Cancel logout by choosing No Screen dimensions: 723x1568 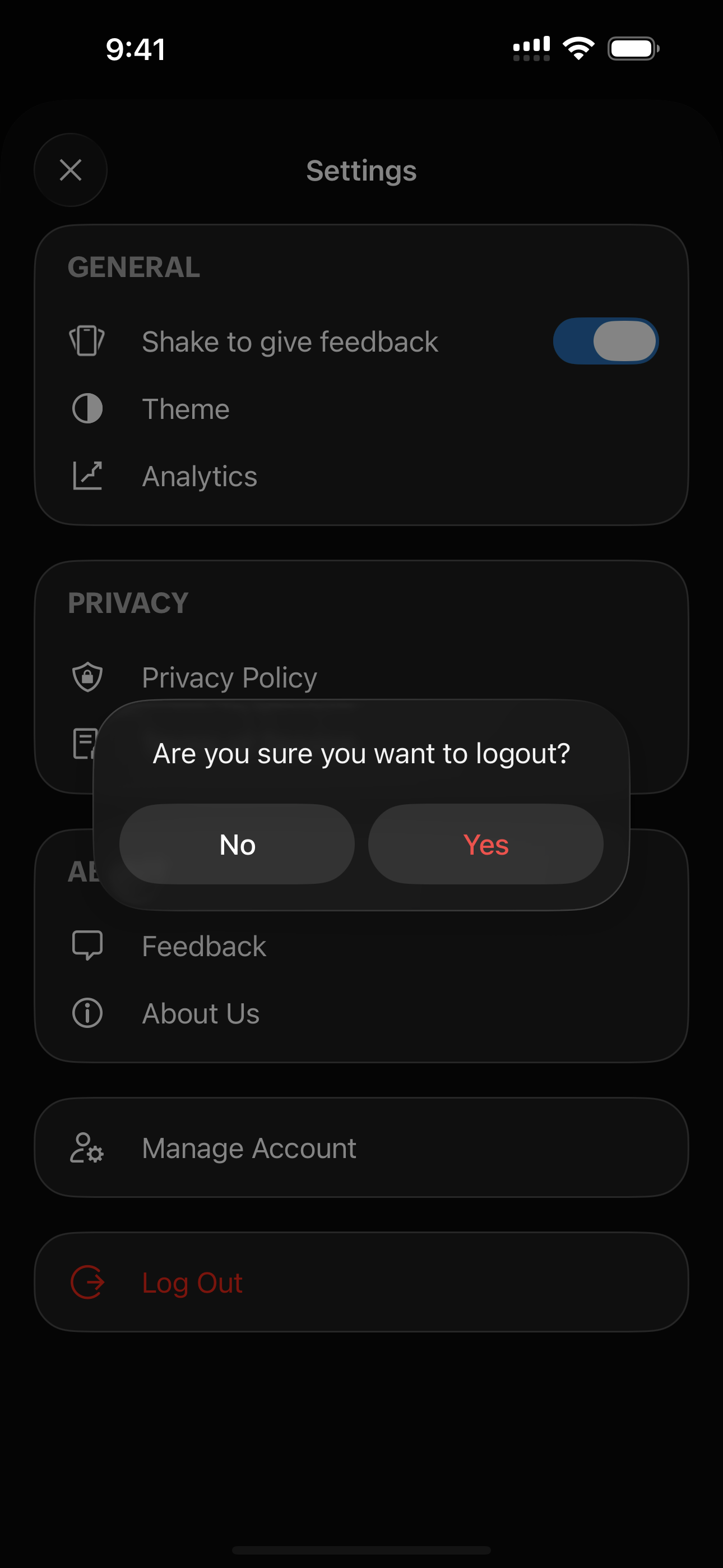(237, 843)
